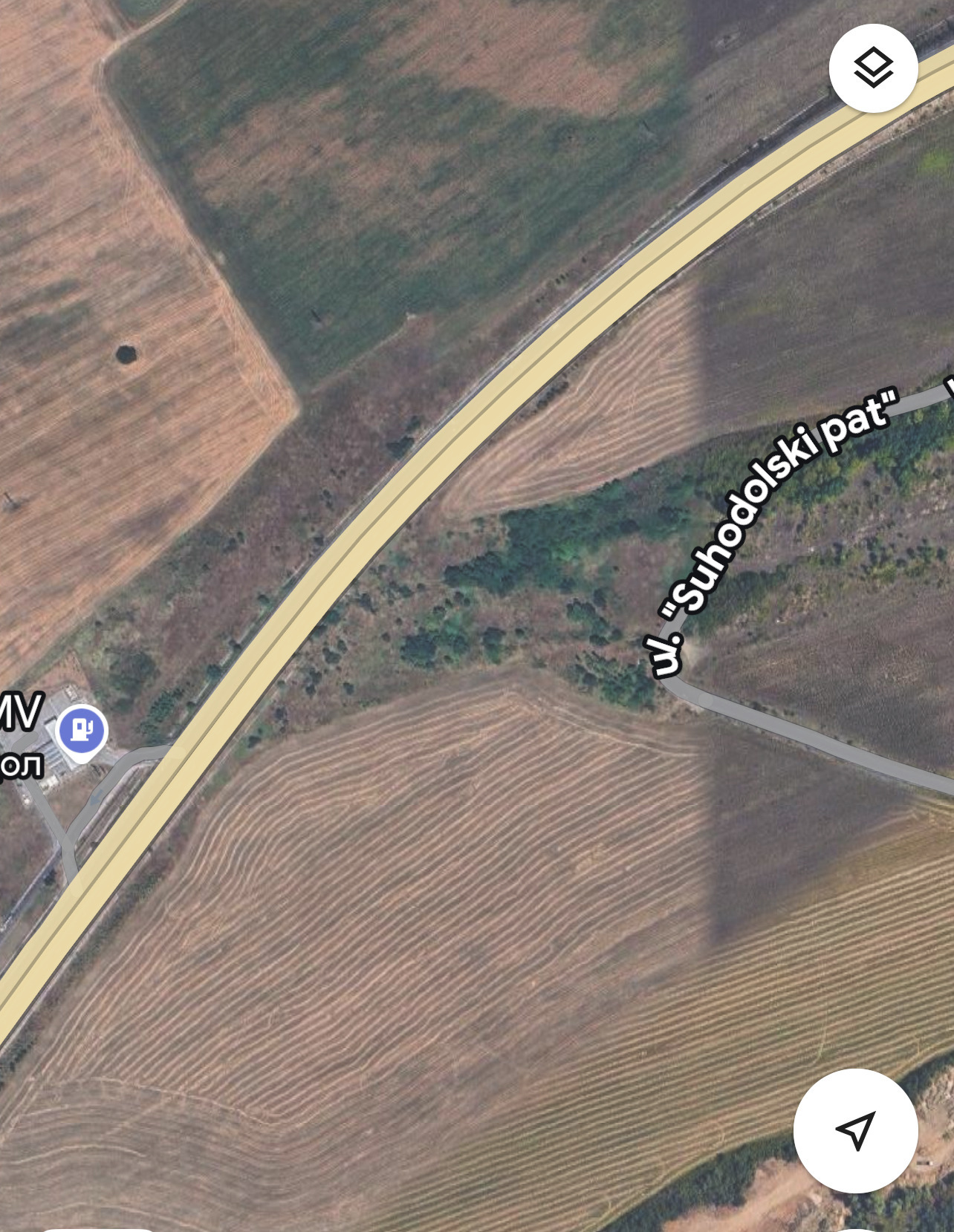The height and width of the screenshot is (1232, 954).
Task: Center map on my current location
Action: pyautogui.click(x=855, y=1130)
